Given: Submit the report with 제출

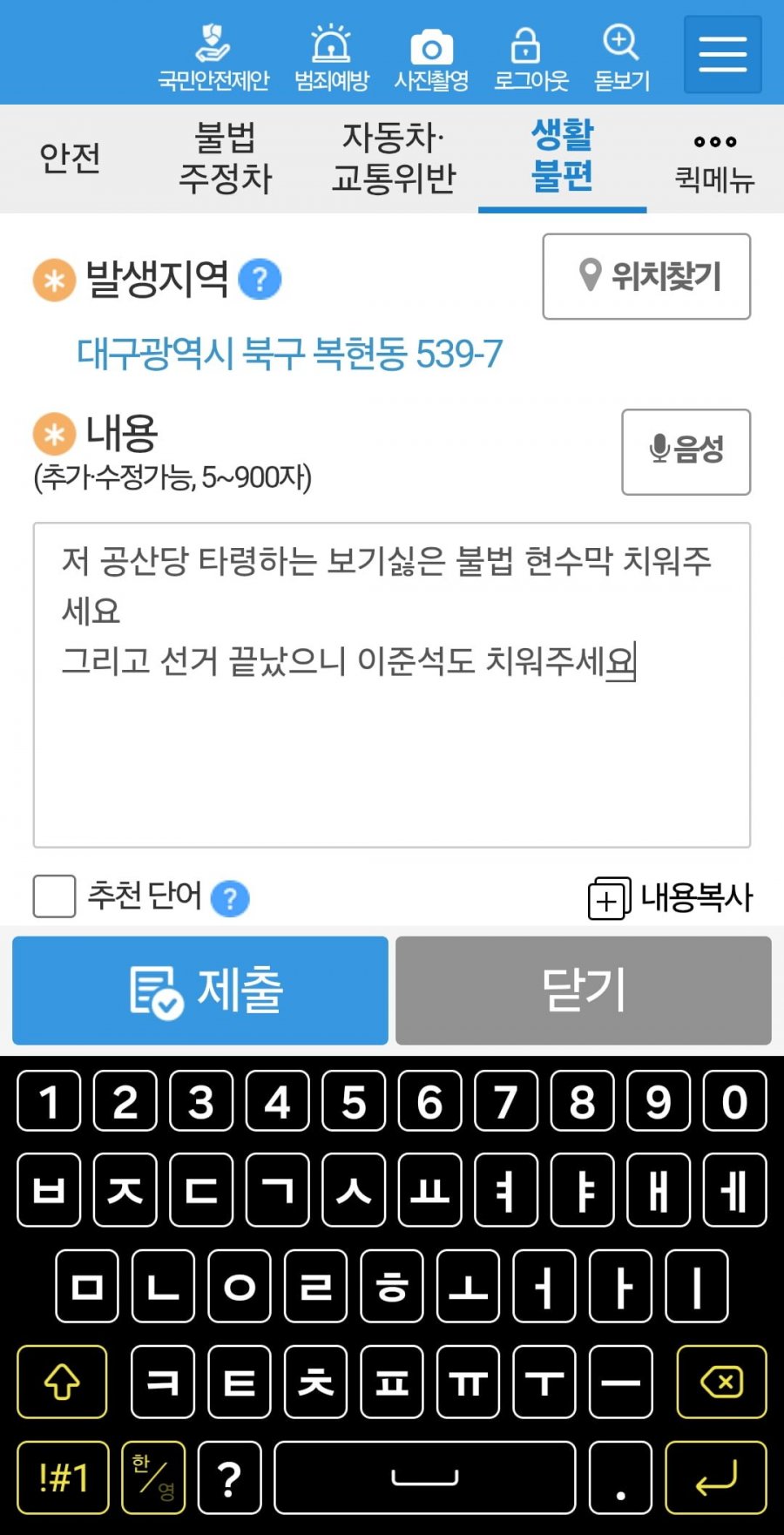Looking at the screenshot, I should point(200,991).
